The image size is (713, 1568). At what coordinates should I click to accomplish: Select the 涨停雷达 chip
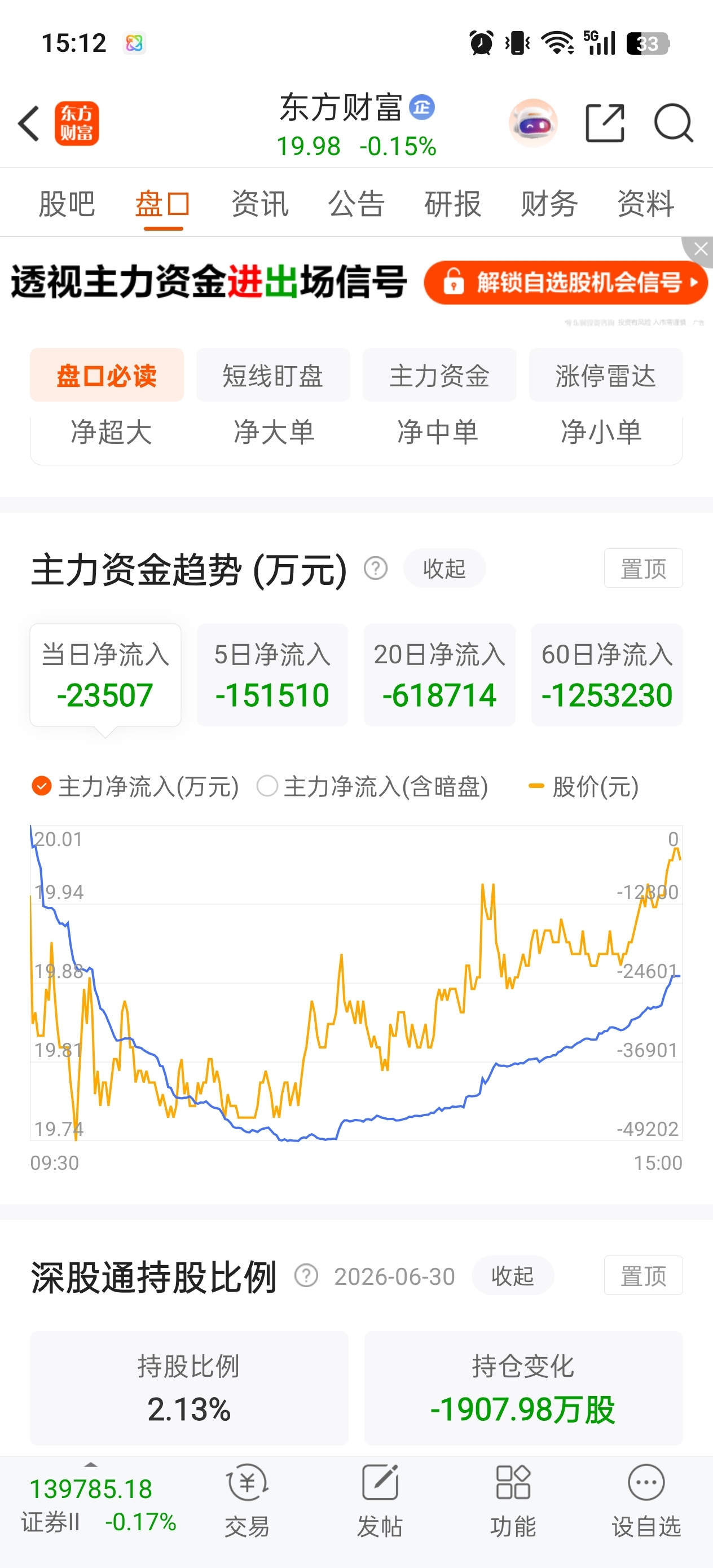[605, 375]
